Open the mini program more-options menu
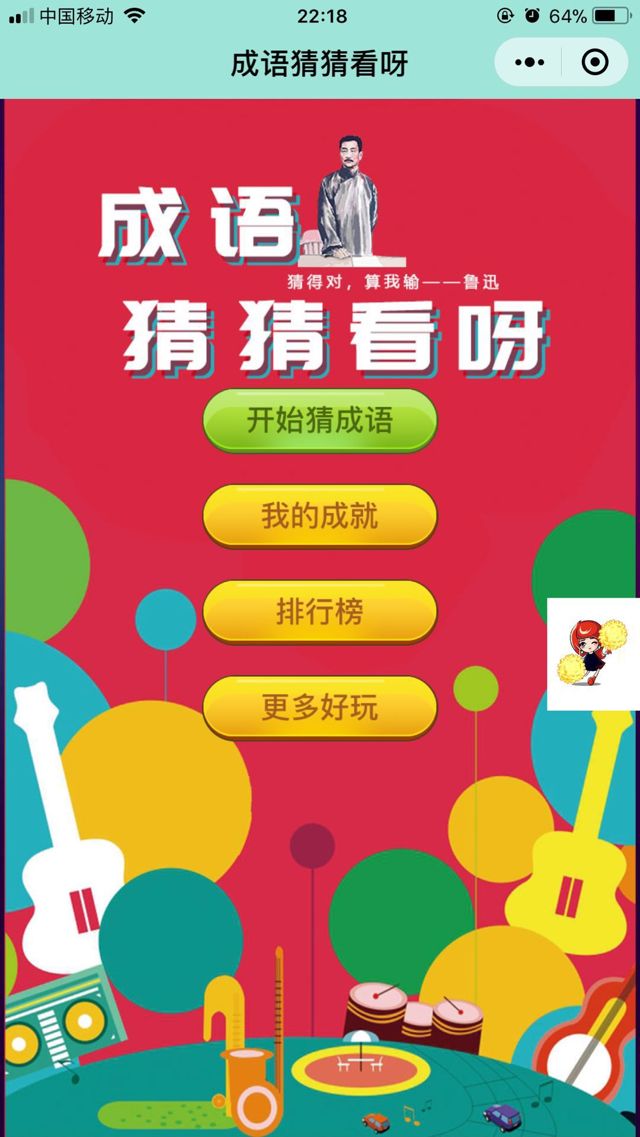This screenshot has width=640, height=1137. click(x=529, y=64)
